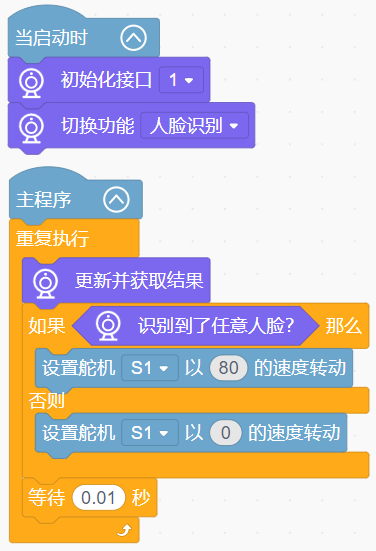Collapse the 主程序 hat block
This screenshot has height=551, width=376.
pyautogui.click(x=116, y=199)
